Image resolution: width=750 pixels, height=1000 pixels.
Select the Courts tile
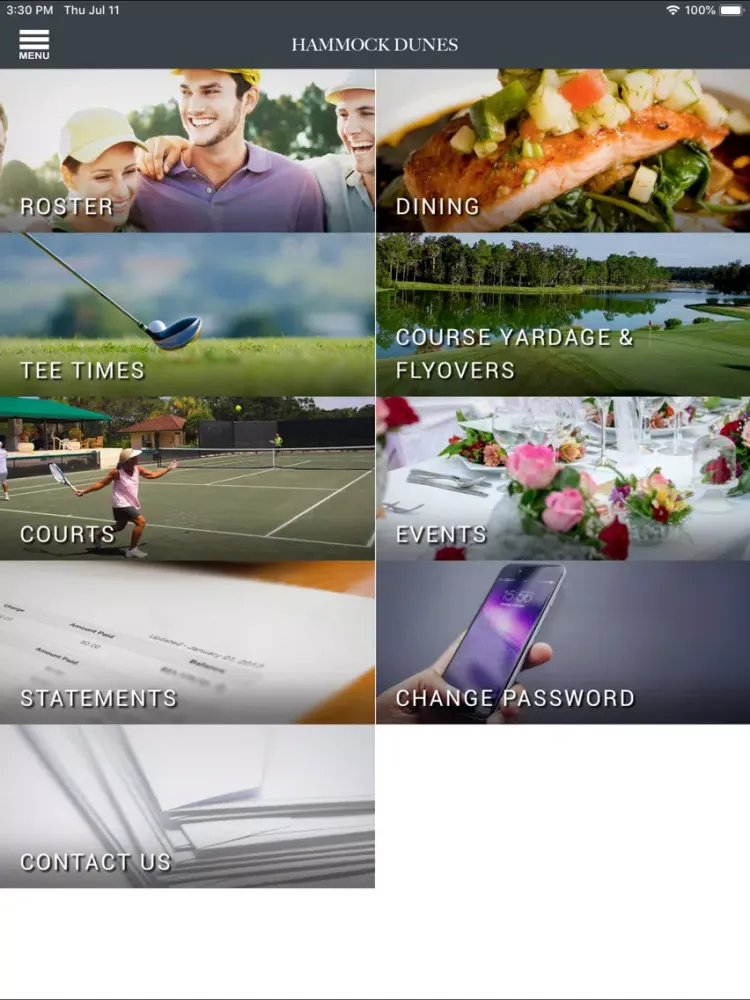click(187, 479)
